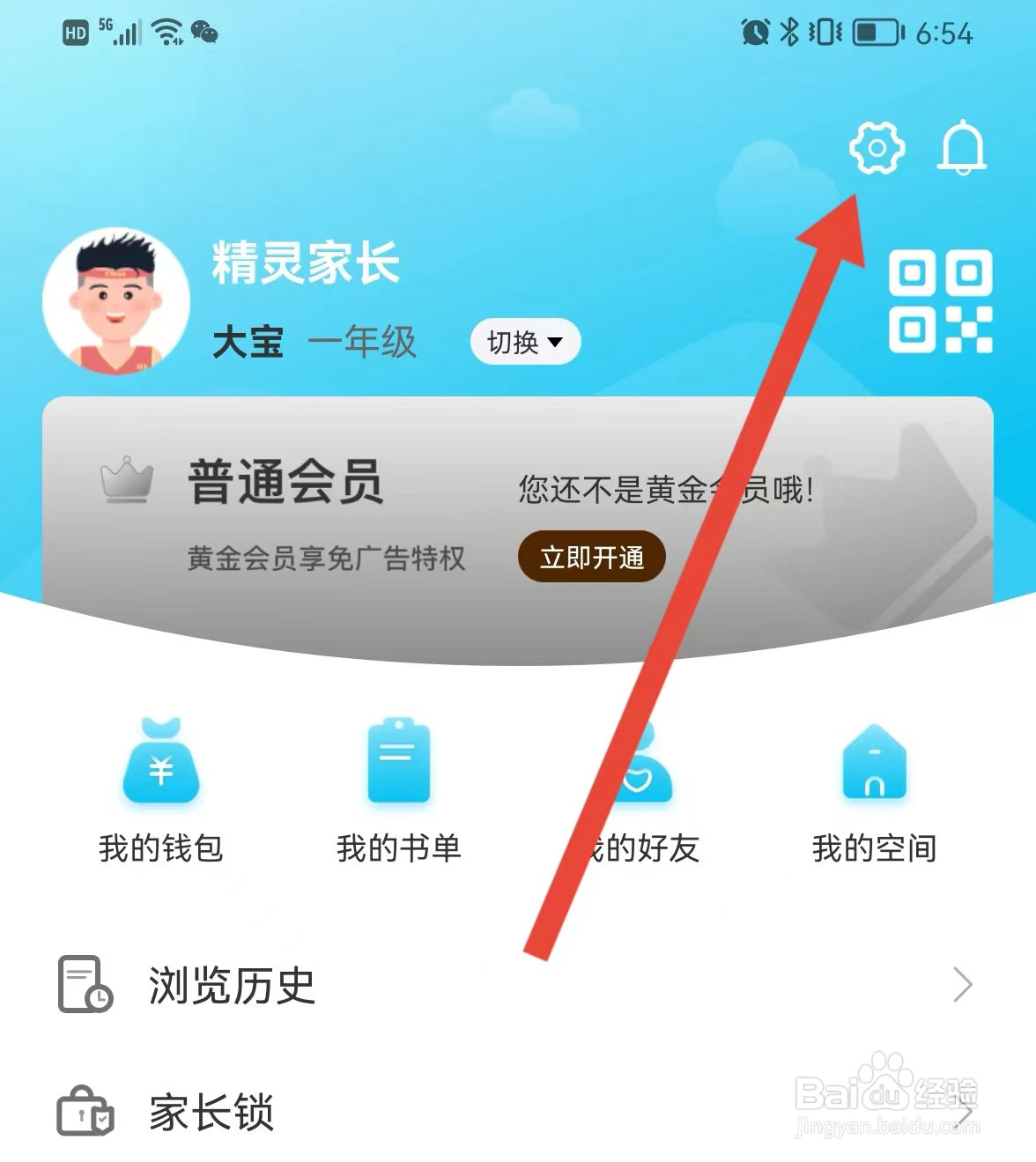Tap the 普通会员 membership label
The width and height of the screenshot is (1036, 1162).
coord(284,481)
